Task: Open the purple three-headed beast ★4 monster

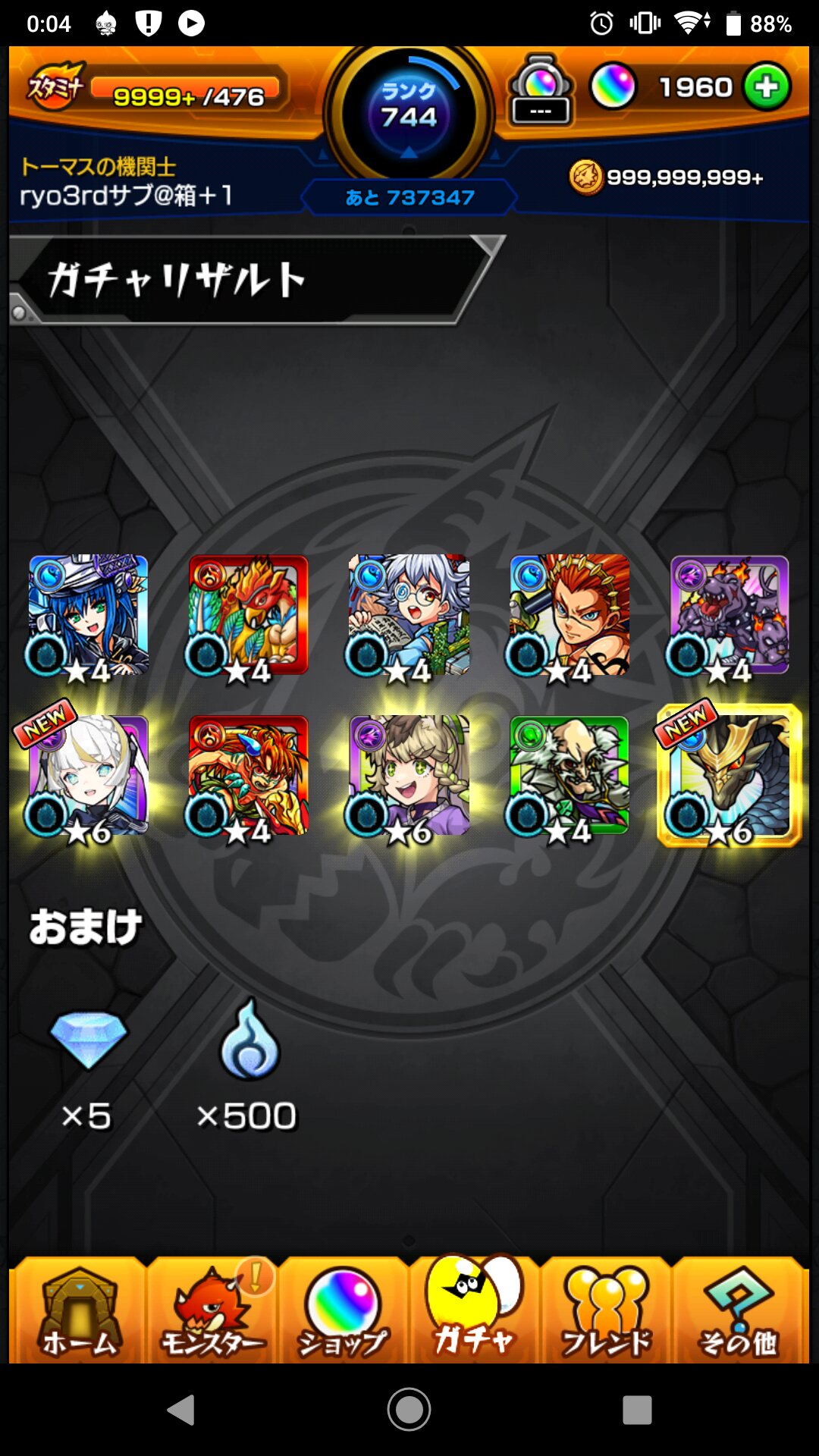Action: coord(729,614)
